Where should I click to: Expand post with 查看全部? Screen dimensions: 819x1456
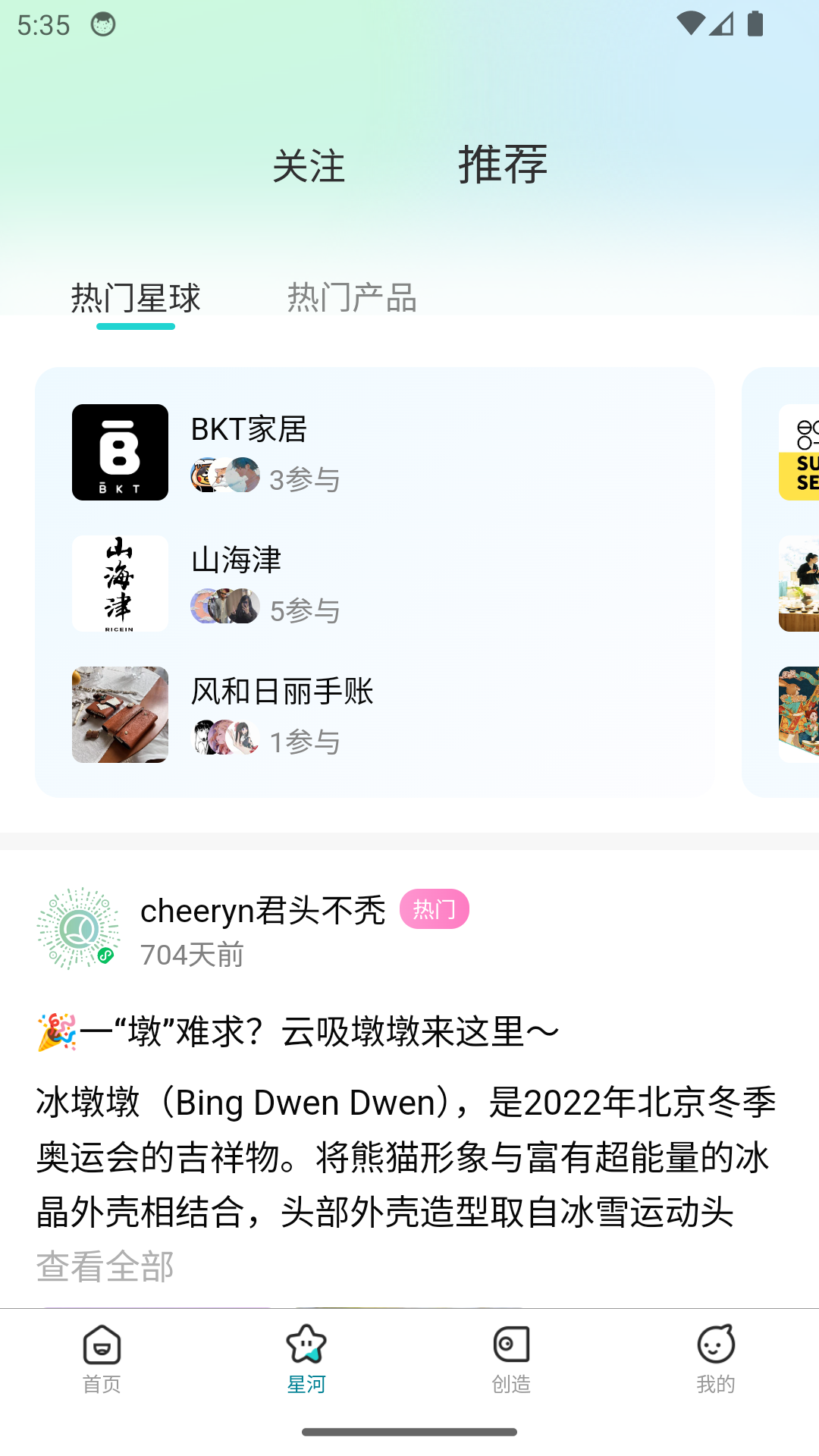pyautogui.click(x=105, y=1266)
